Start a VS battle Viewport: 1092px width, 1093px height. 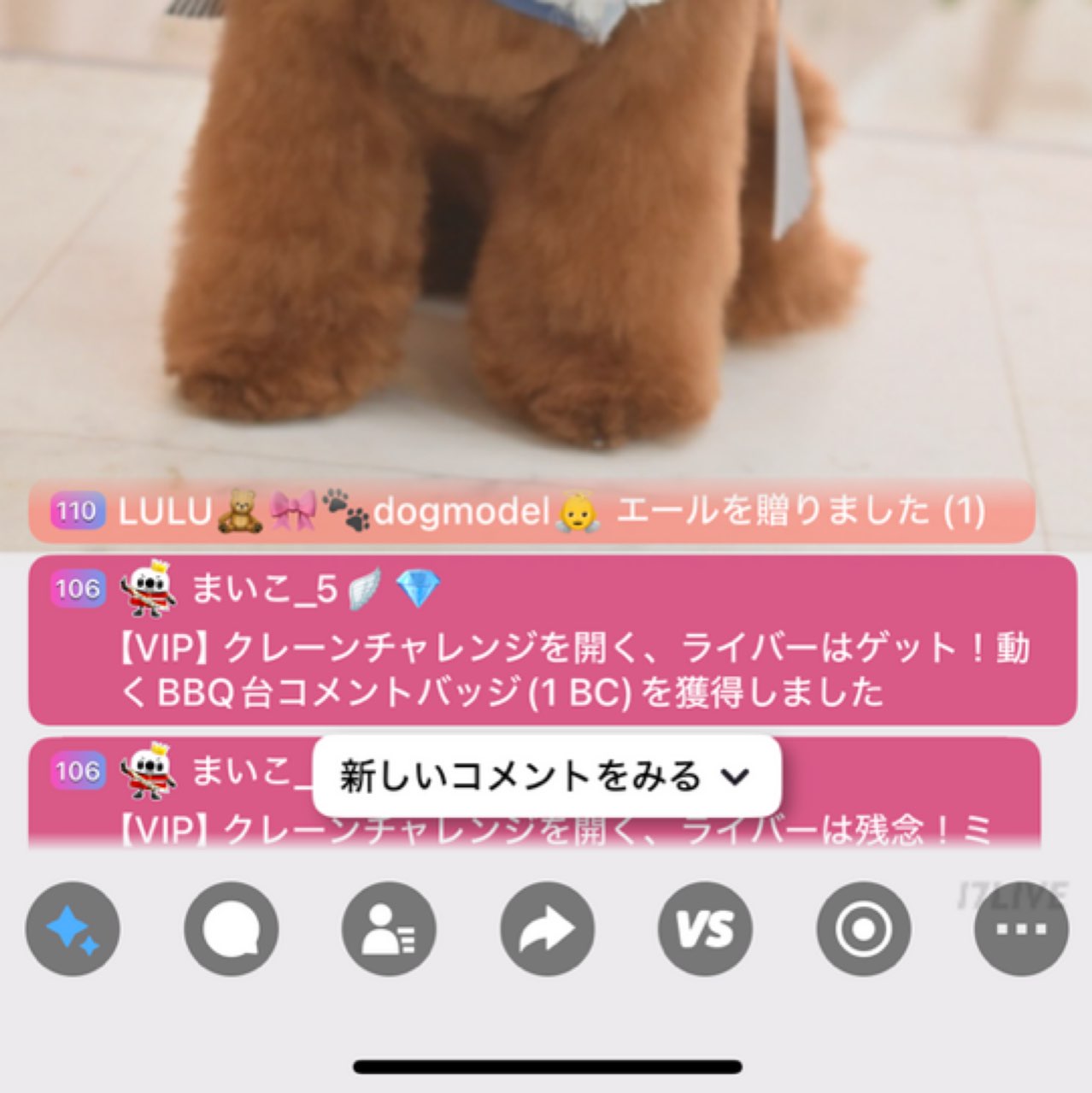705,929
